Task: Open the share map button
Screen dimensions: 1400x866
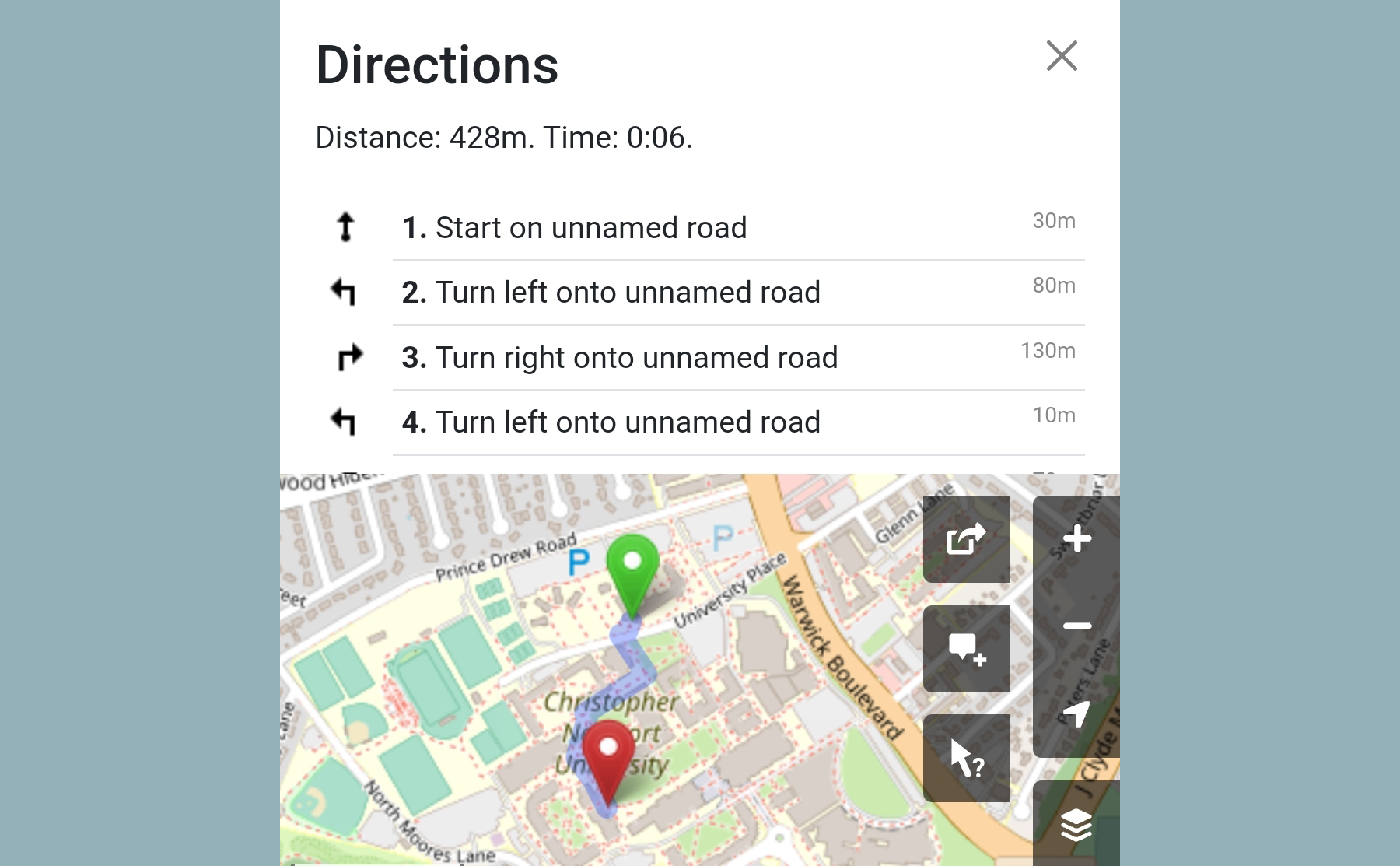Action: point(966,539)
